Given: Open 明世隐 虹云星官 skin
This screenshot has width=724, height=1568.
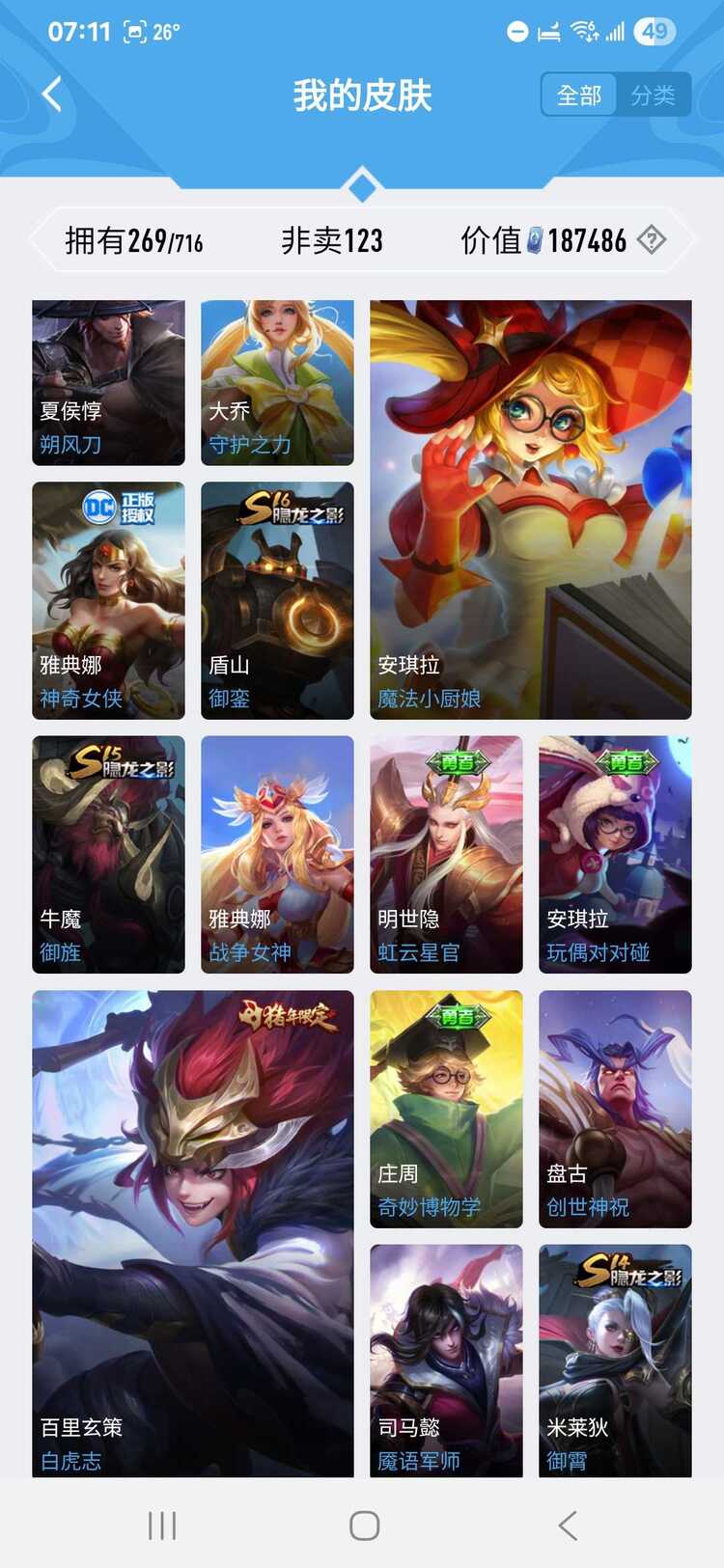Looking at the screenshot, I should (x=446, y=854).
